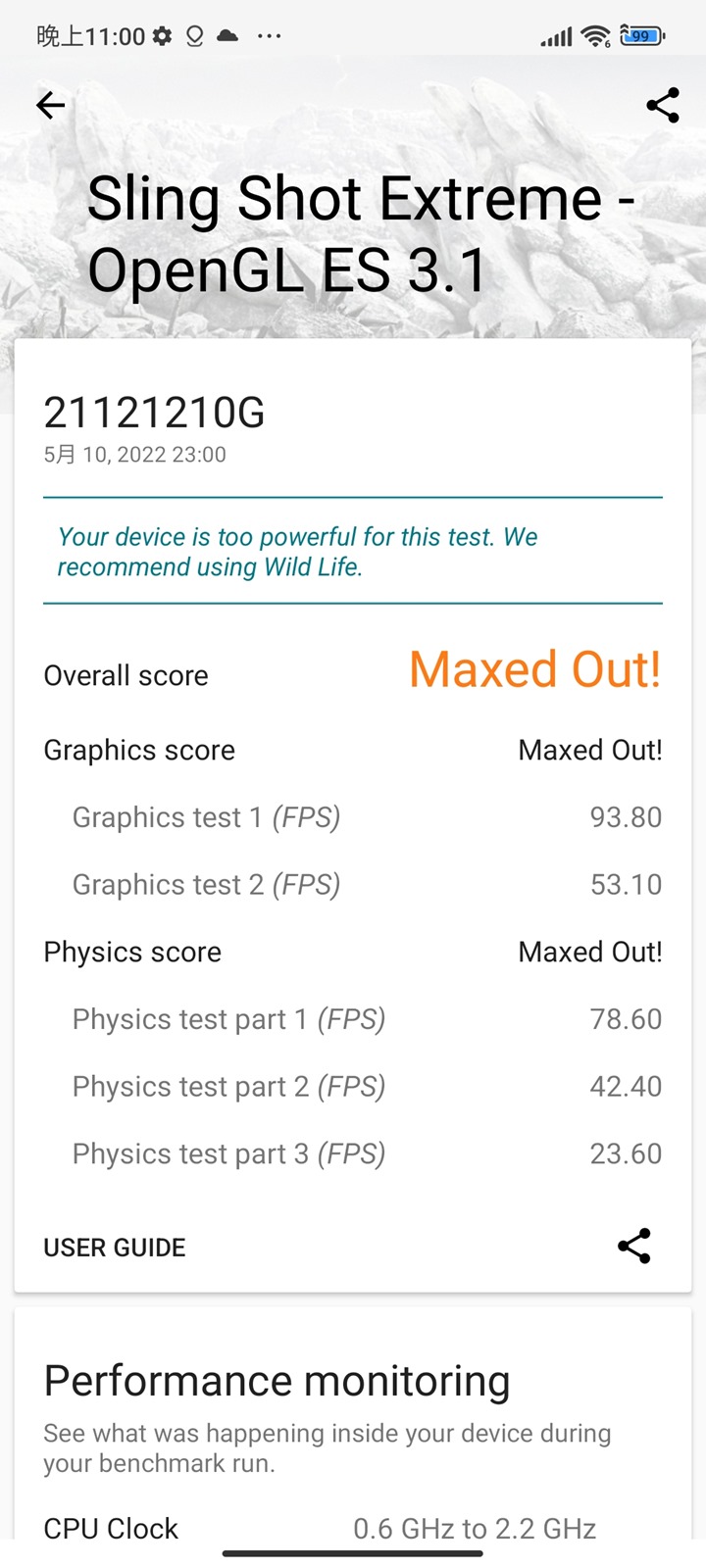Share the result card next to USER GUIDE
Viewport: 706px width, 1568px height.
pyautogui.click(x=634, y=1246)
